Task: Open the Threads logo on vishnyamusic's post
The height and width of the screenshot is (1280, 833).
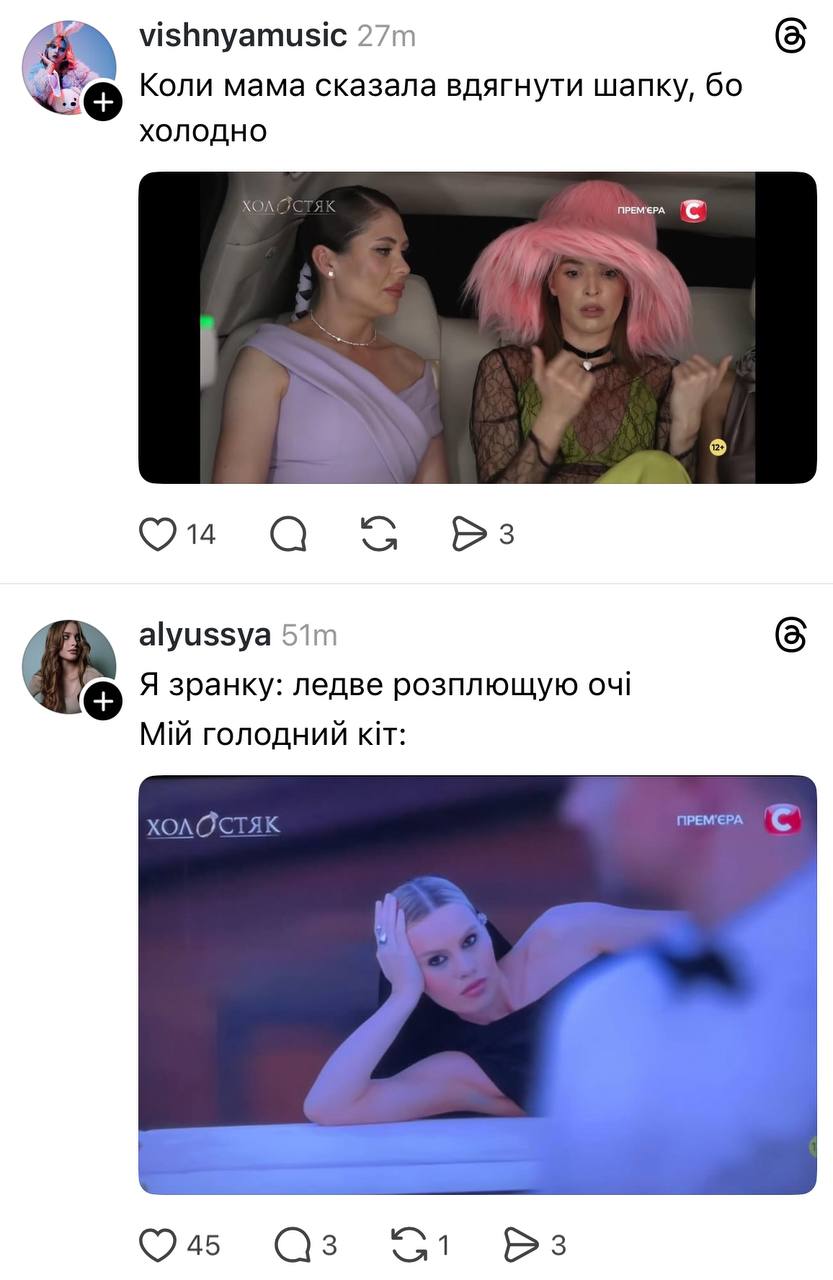Action: [790, 36]
